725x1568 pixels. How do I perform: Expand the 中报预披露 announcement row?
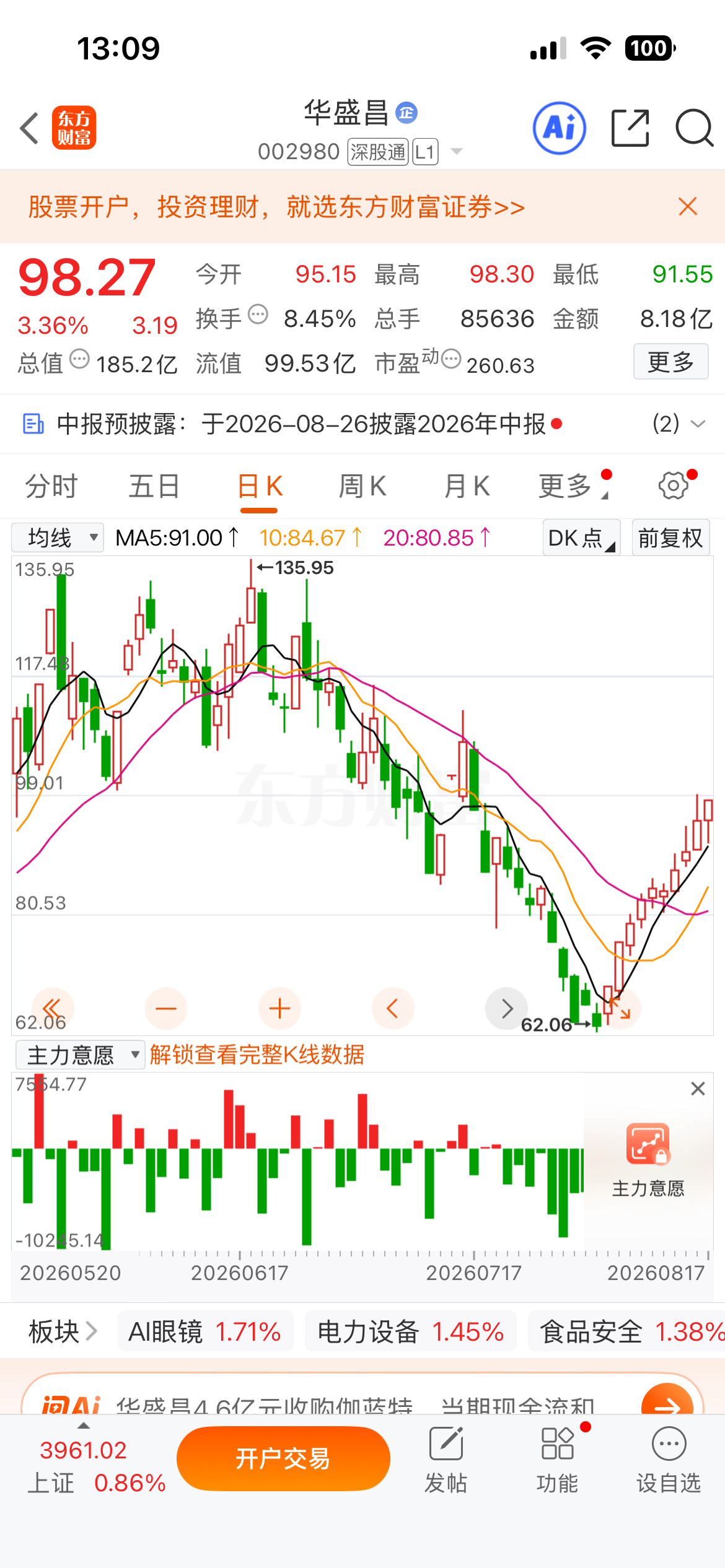pyautogui.click(x=362, y=424)
